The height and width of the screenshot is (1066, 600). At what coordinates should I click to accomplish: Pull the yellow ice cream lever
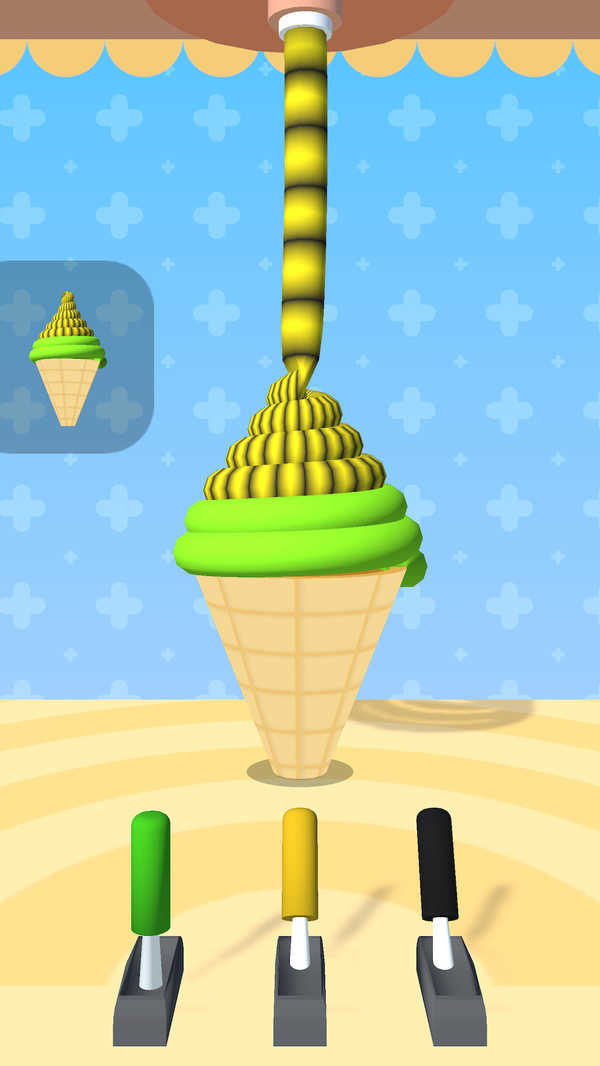[x=299, y=865]
